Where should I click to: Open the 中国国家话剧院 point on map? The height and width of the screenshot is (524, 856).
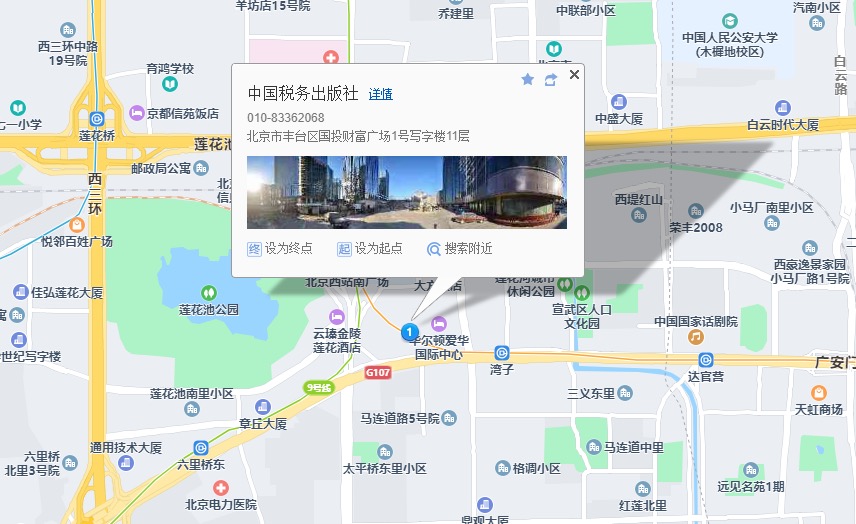click(695, 338)
